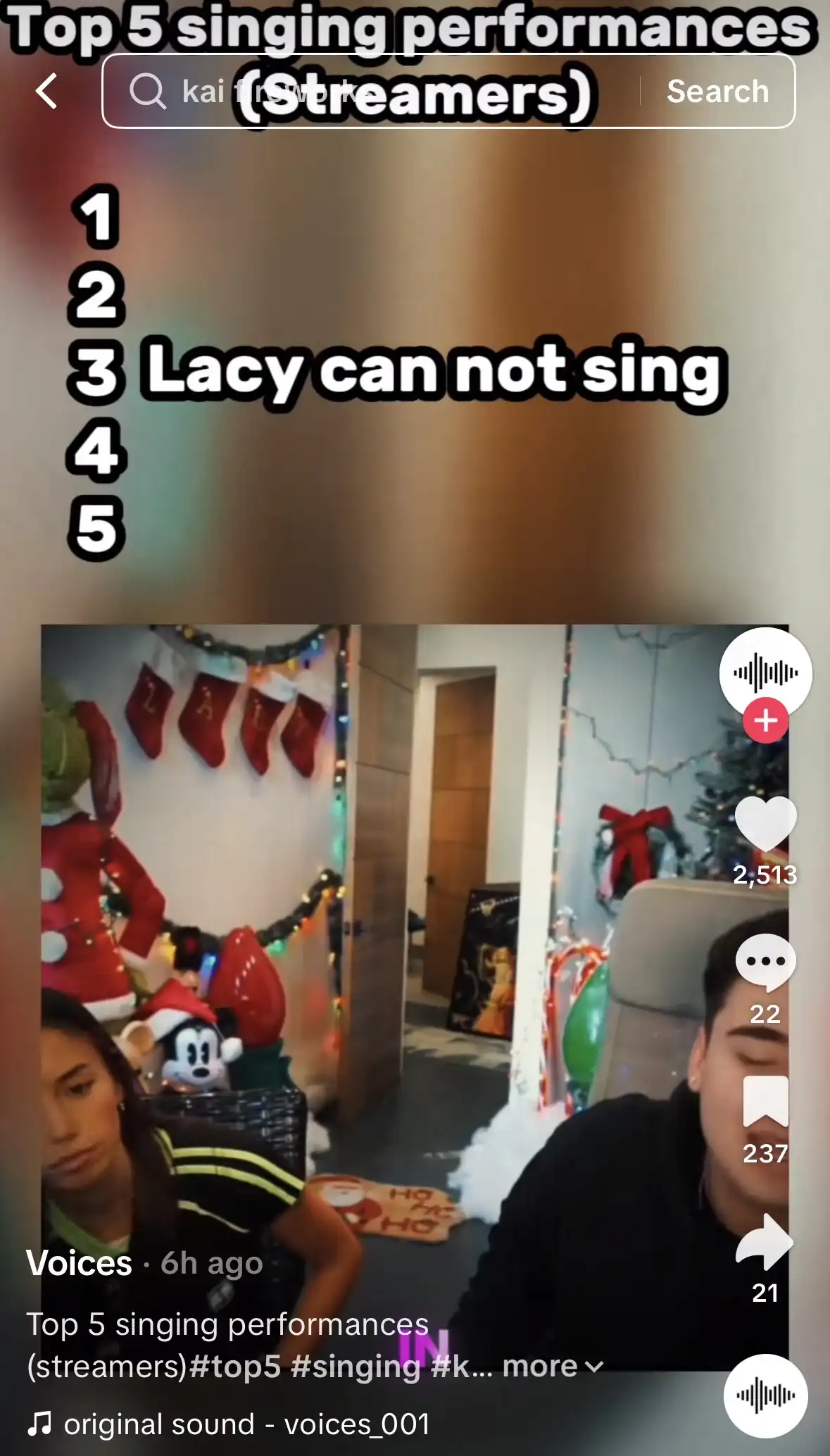This screenshot has height=1456, width=830.
Task: Open the spinning sound disc icon
Action: [765, 1395]
